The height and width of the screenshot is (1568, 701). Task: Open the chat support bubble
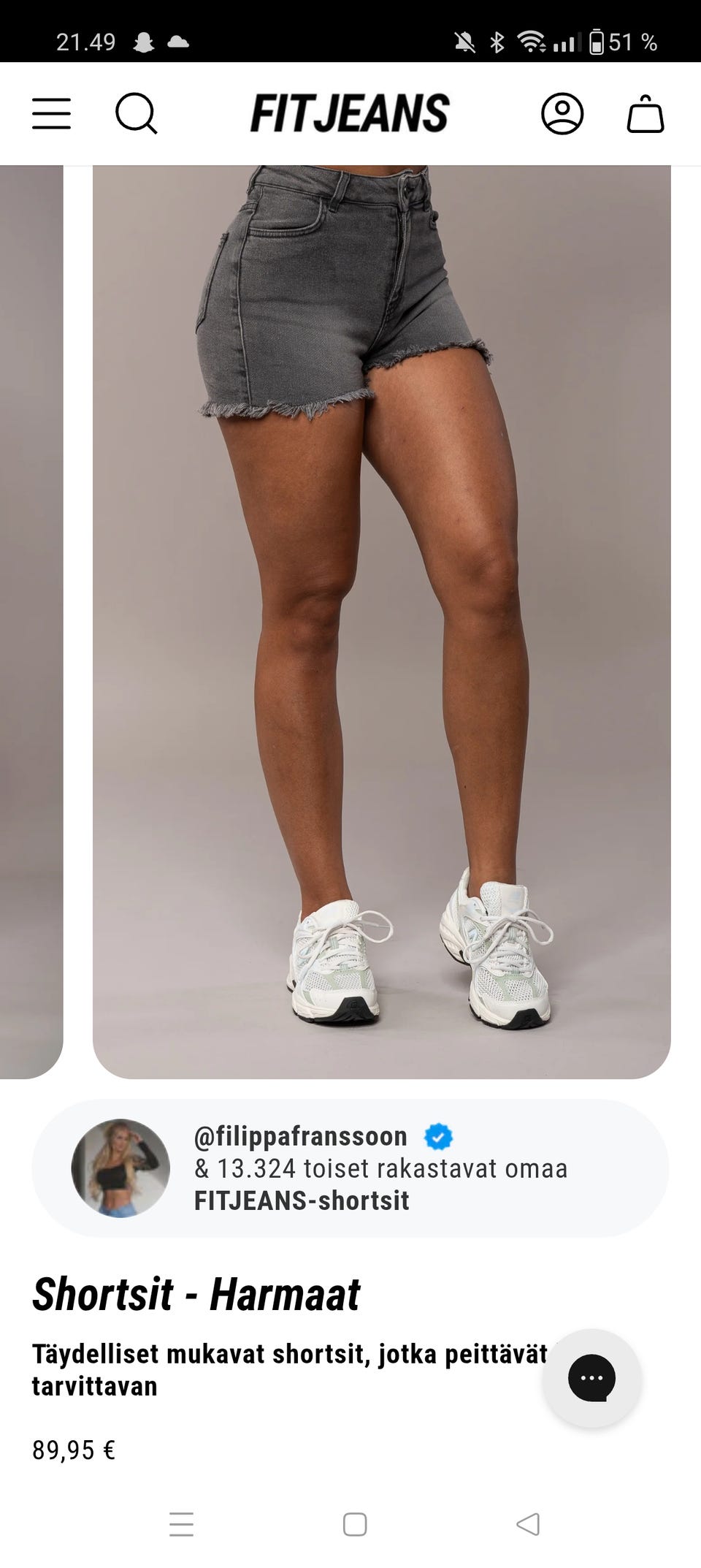pos(591,1378)
